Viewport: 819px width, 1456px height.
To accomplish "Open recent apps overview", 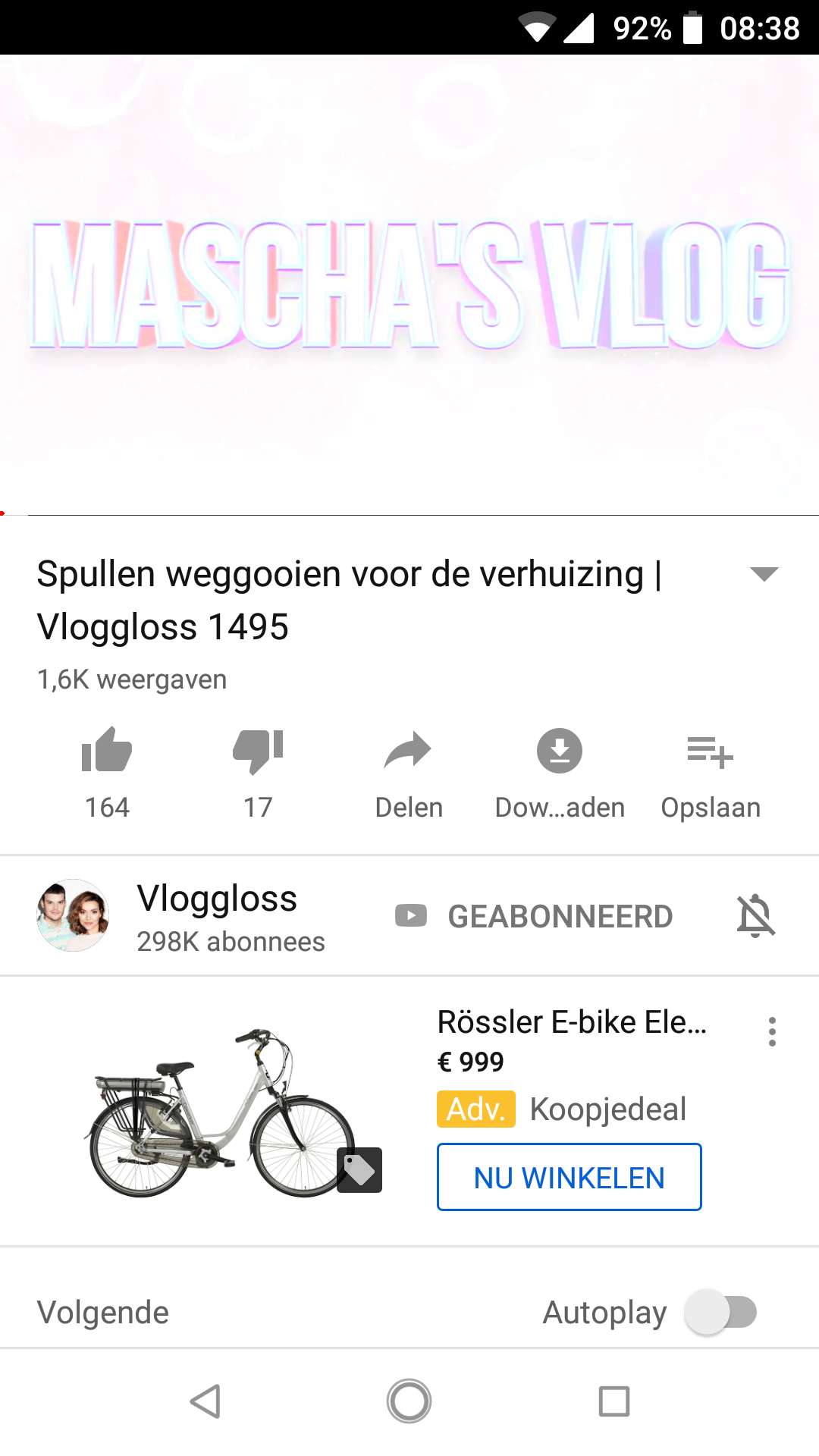I will click(x=614, y=1401).
